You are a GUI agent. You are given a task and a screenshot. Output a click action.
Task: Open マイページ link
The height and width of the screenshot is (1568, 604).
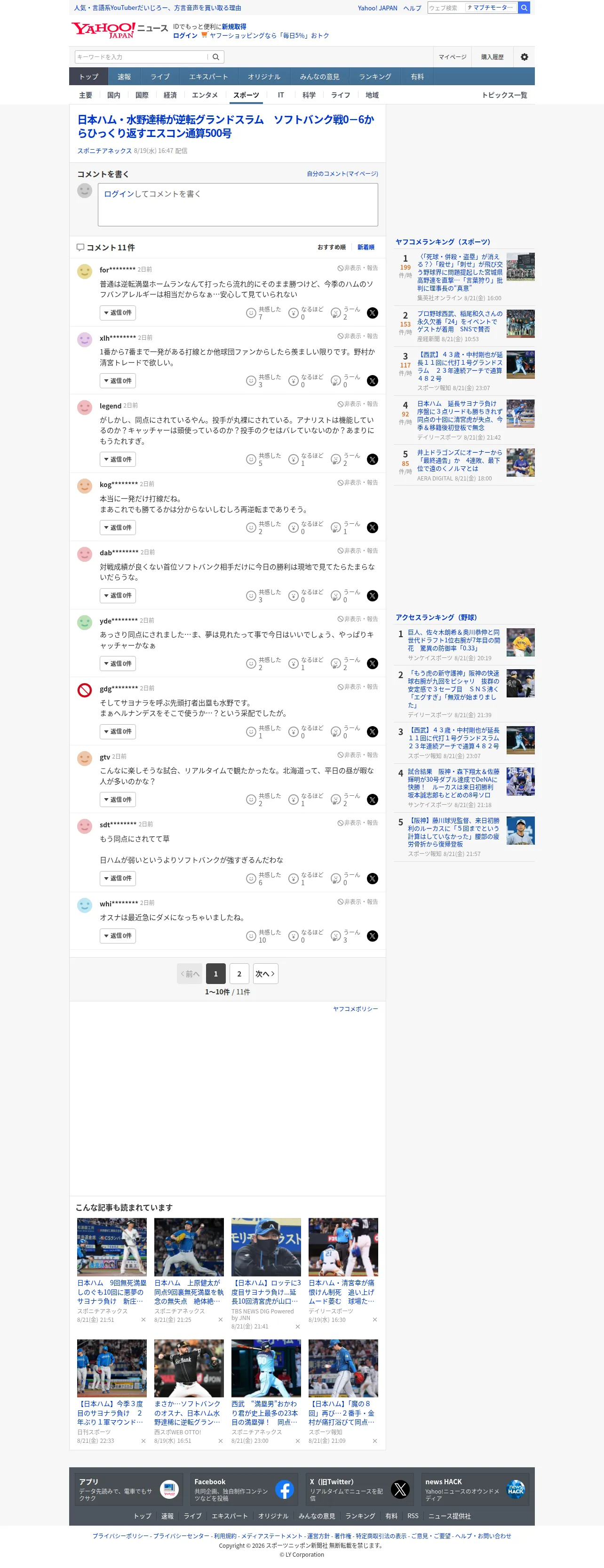453,57
